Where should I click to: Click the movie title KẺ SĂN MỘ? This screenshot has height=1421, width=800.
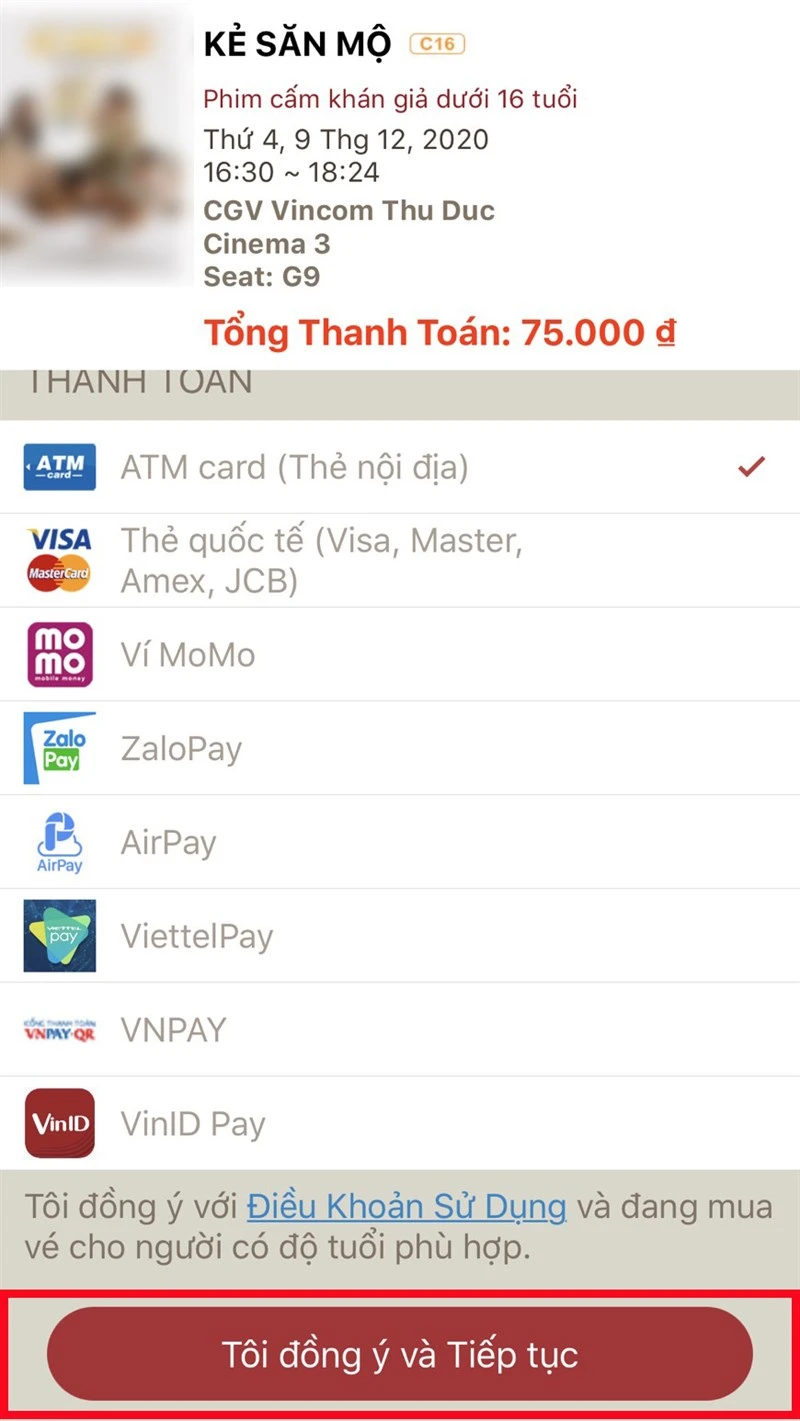pyautogui.click(x=299, y=43)
